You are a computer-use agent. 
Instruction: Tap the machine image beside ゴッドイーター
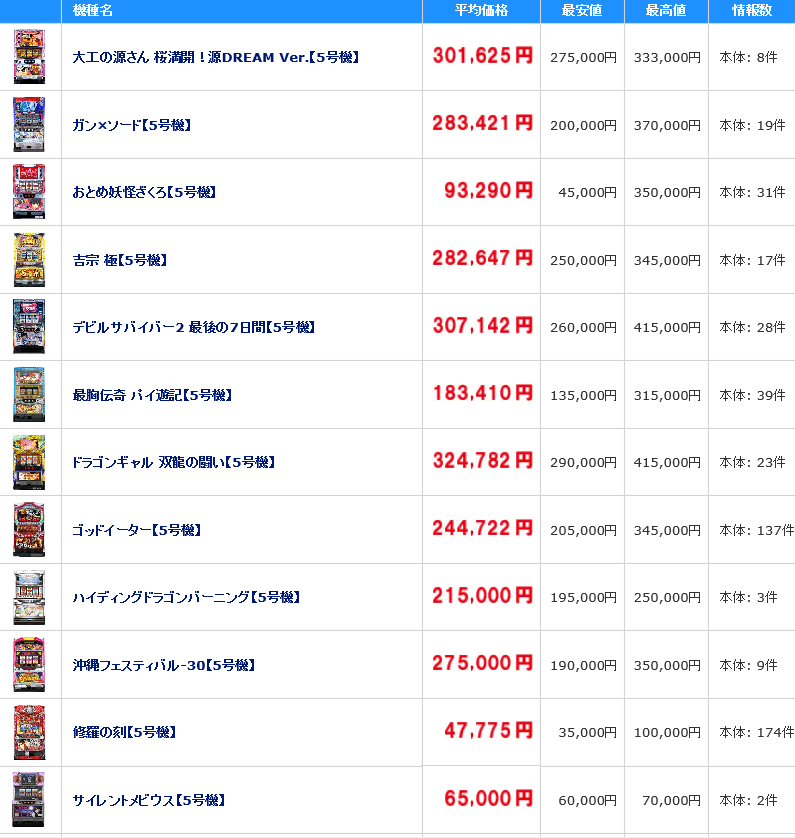click(29, 530)
